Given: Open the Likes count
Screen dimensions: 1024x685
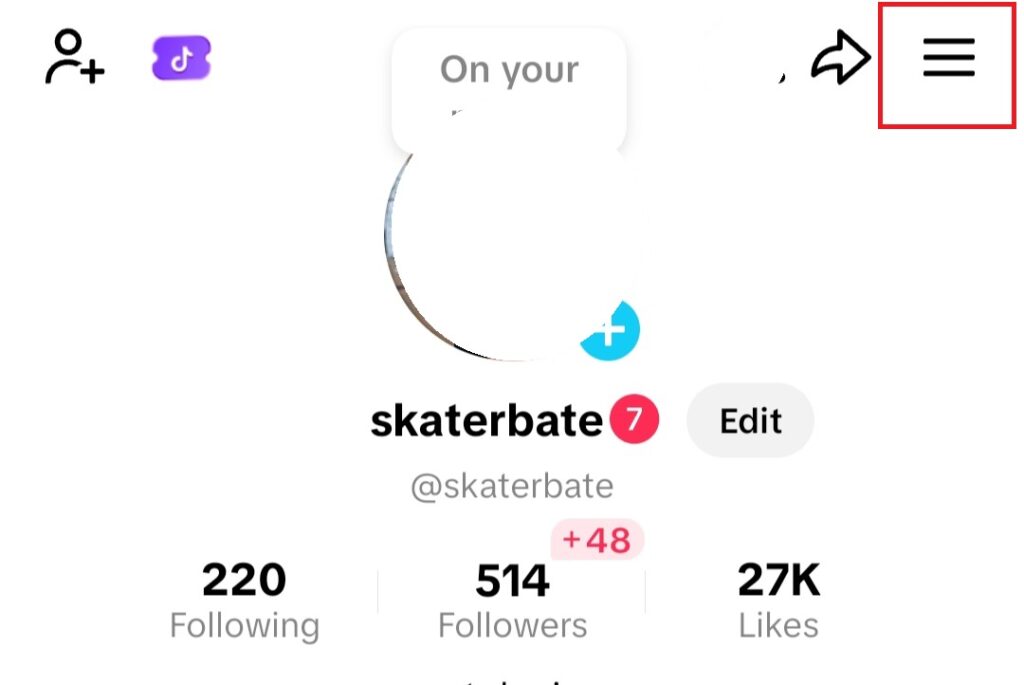Looking at the screenshot, I should pyautogui.click(x=778, y=600).
